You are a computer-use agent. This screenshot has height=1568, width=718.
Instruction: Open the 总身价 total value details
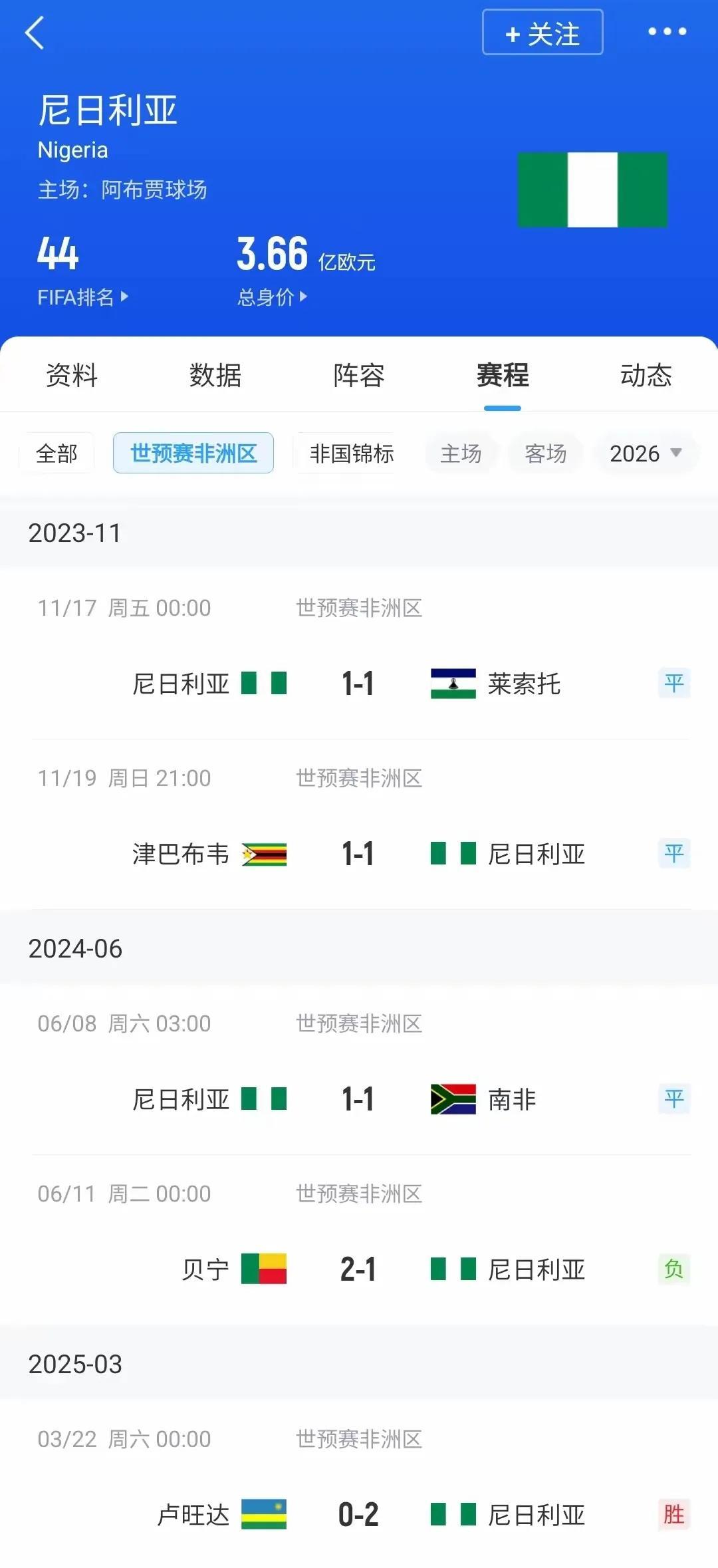pyautogui.click(x=273, y=297)
